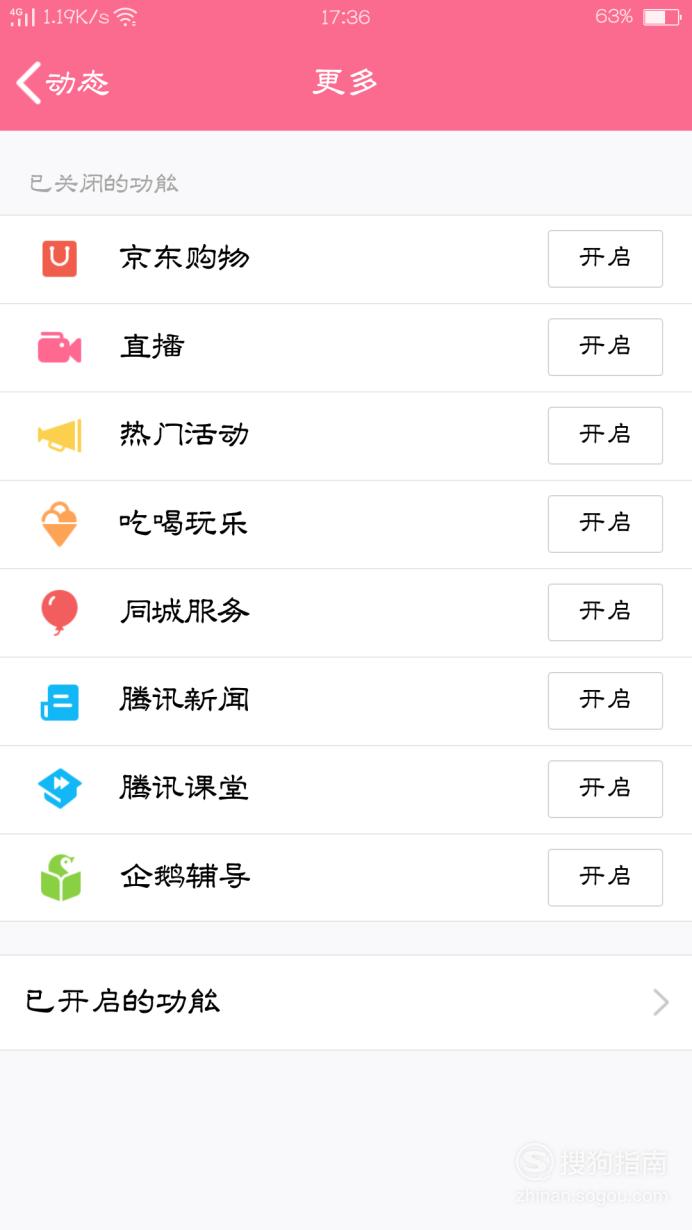
Task: Enable 腾讯课堂 feature
Action: [605, 789]
